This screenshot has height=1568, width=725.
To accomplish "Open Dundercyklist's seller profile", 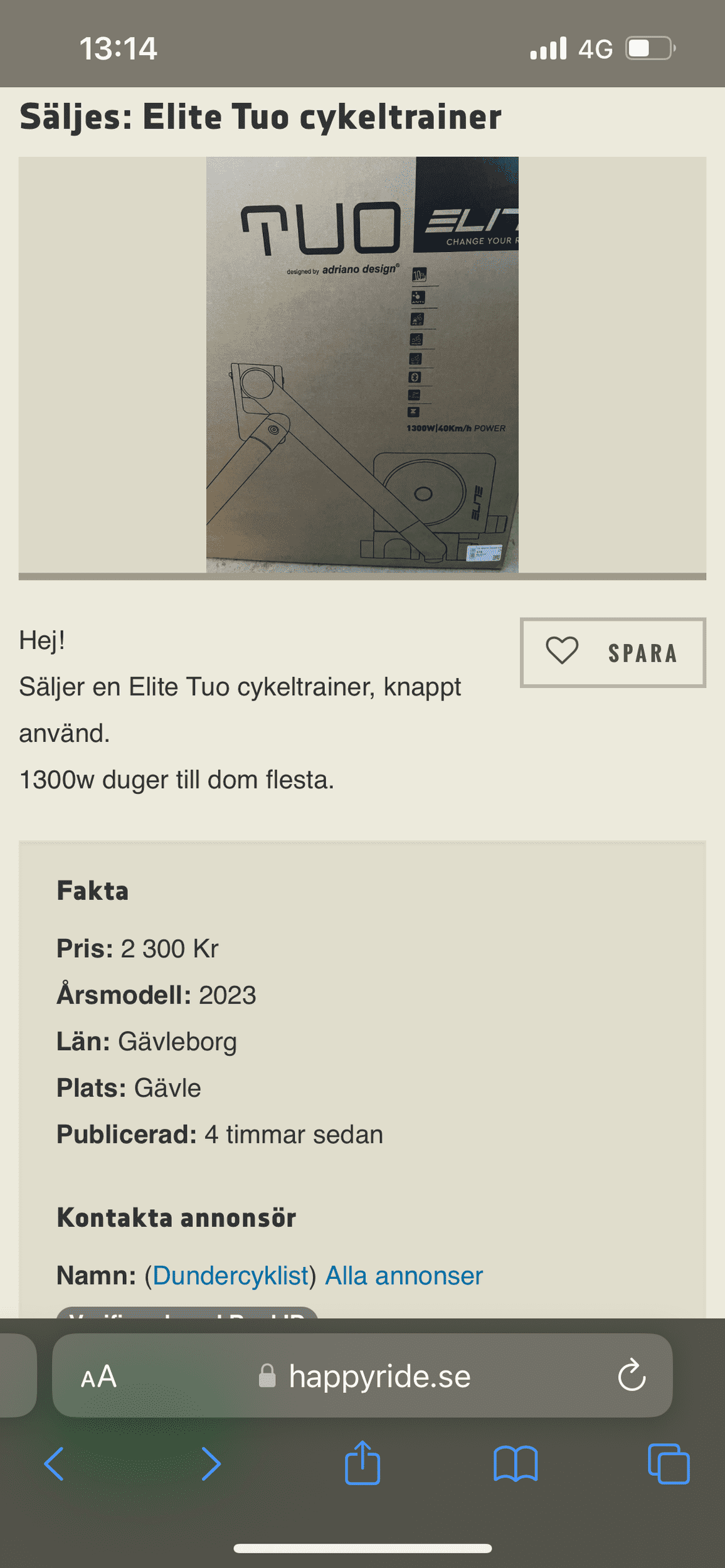I will coord(230,1275).
